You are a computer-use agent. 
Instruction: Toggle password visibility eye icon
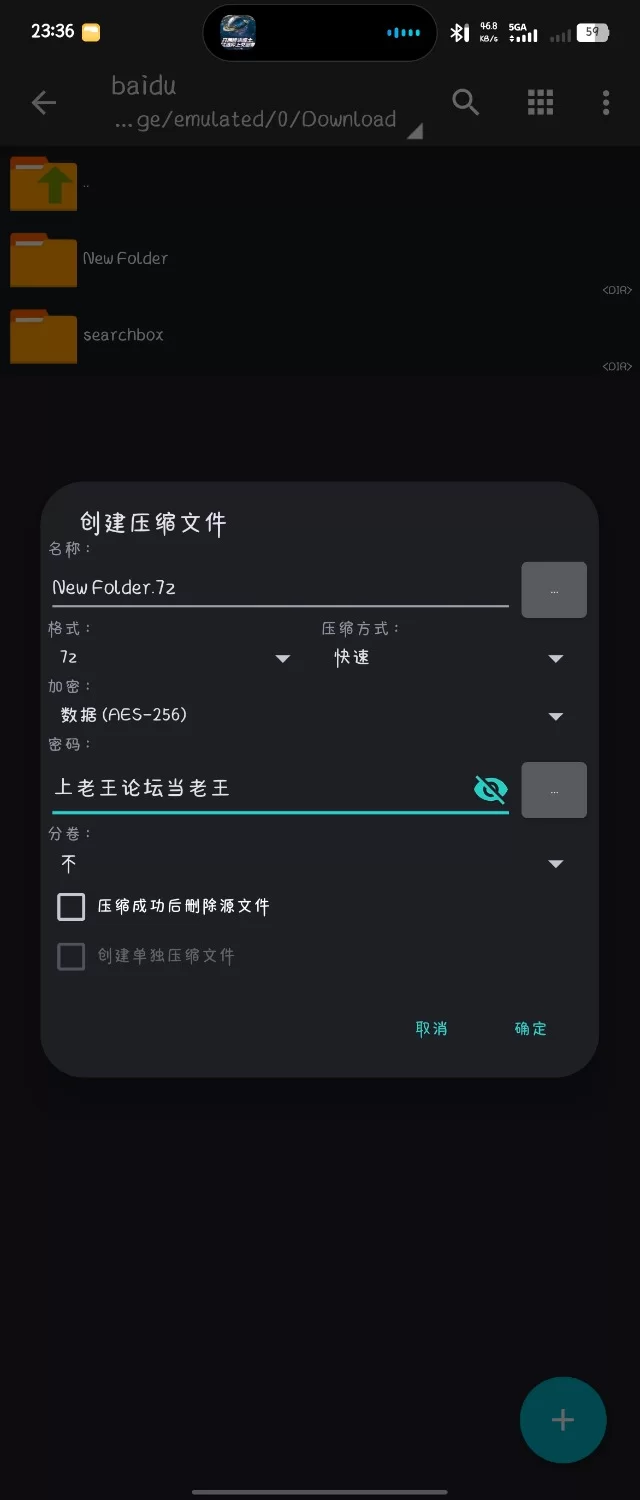[490, 790]
